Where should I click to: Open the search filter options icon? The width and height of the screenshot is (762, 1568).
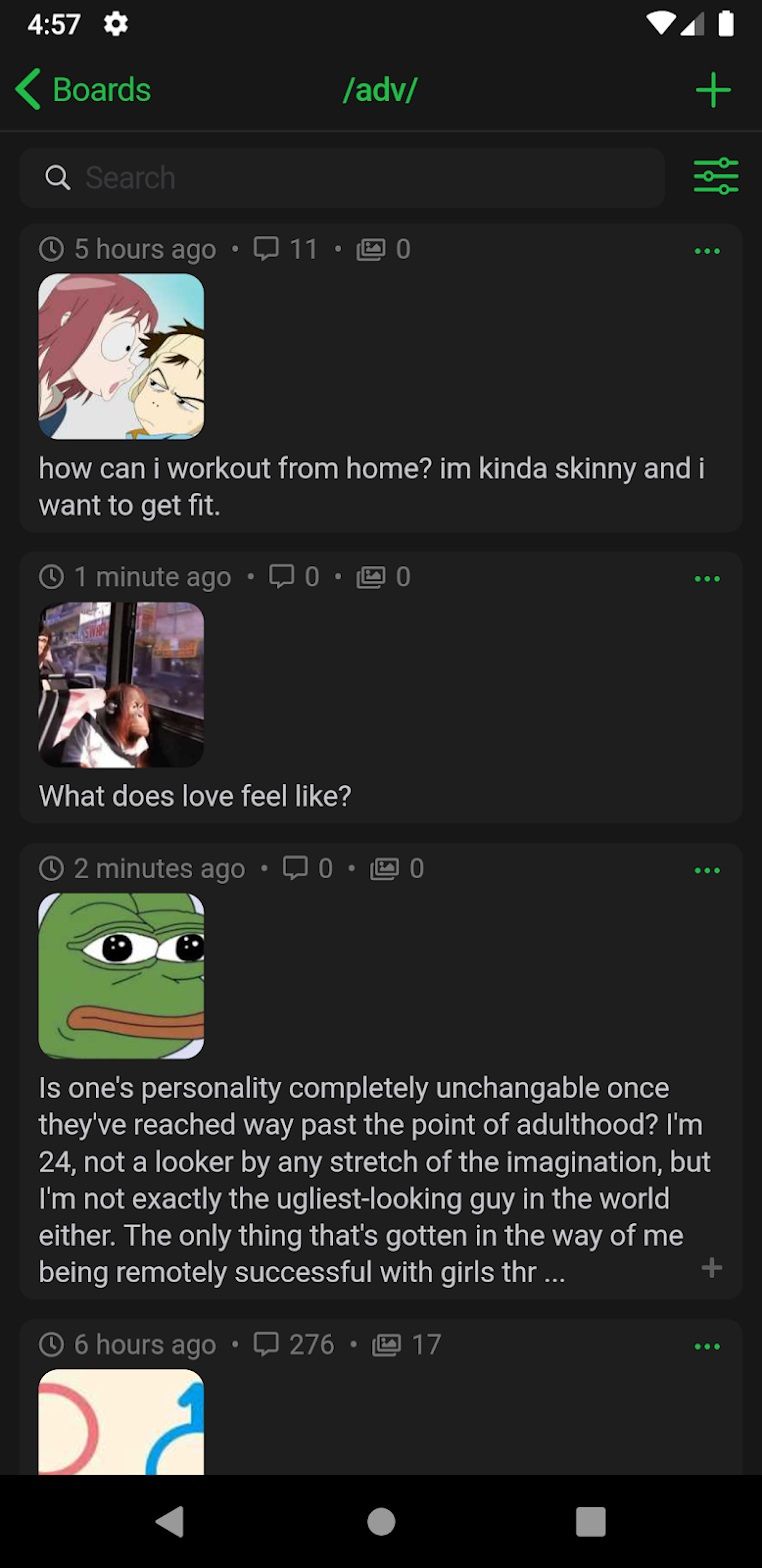[x=716, y=176]
